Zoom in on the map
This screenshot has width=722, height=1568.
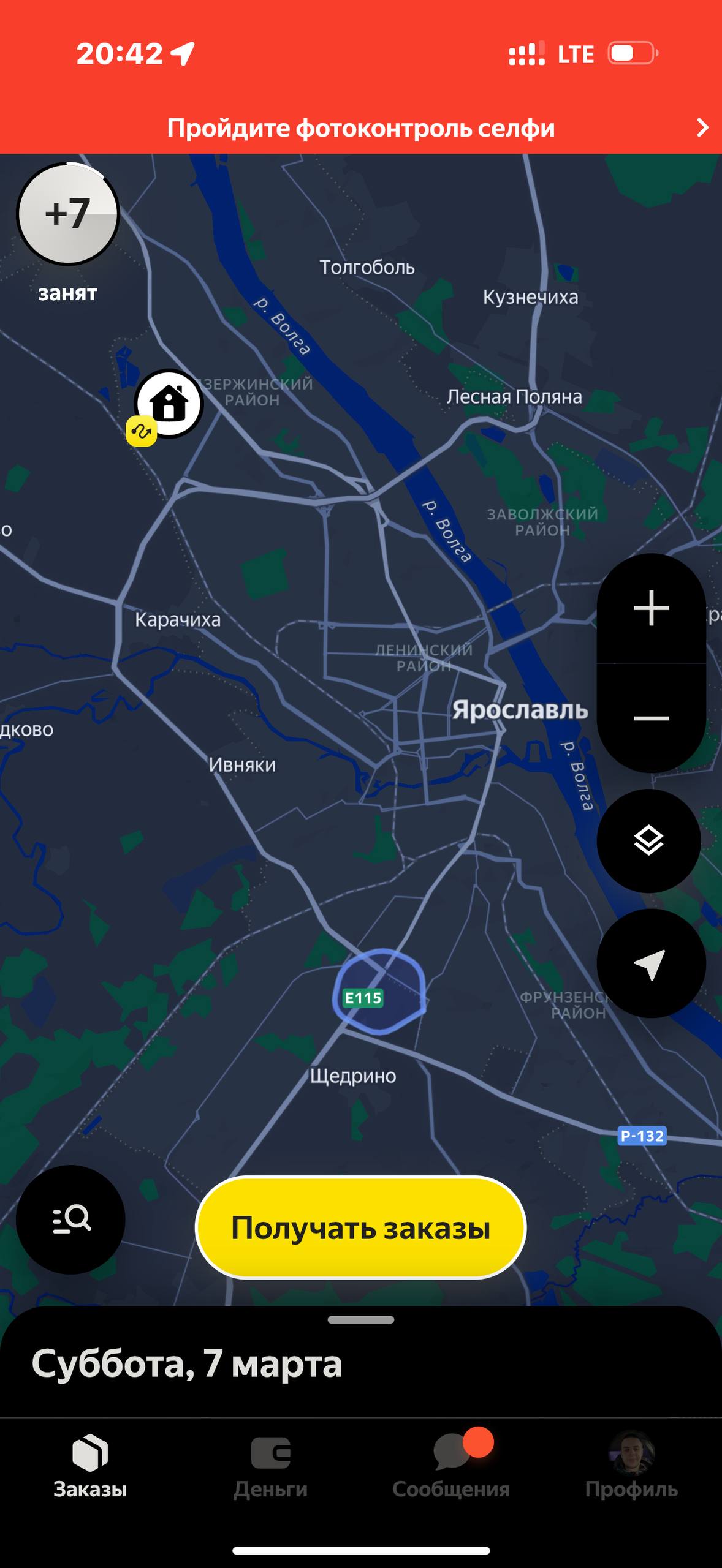651,608
